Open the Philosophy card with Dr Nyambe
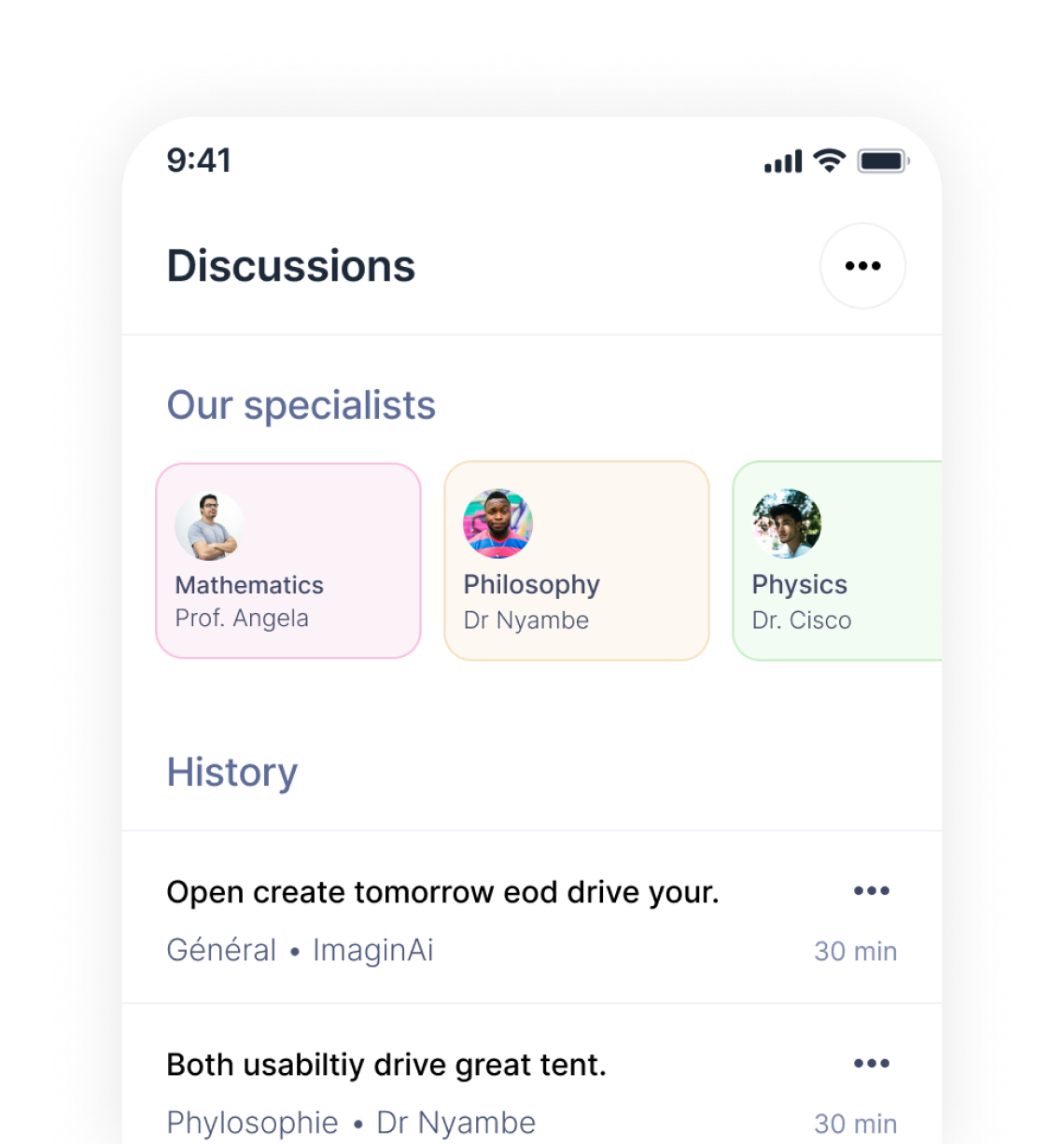This screenshot has width=1064, height=1144. click(577, 561)
